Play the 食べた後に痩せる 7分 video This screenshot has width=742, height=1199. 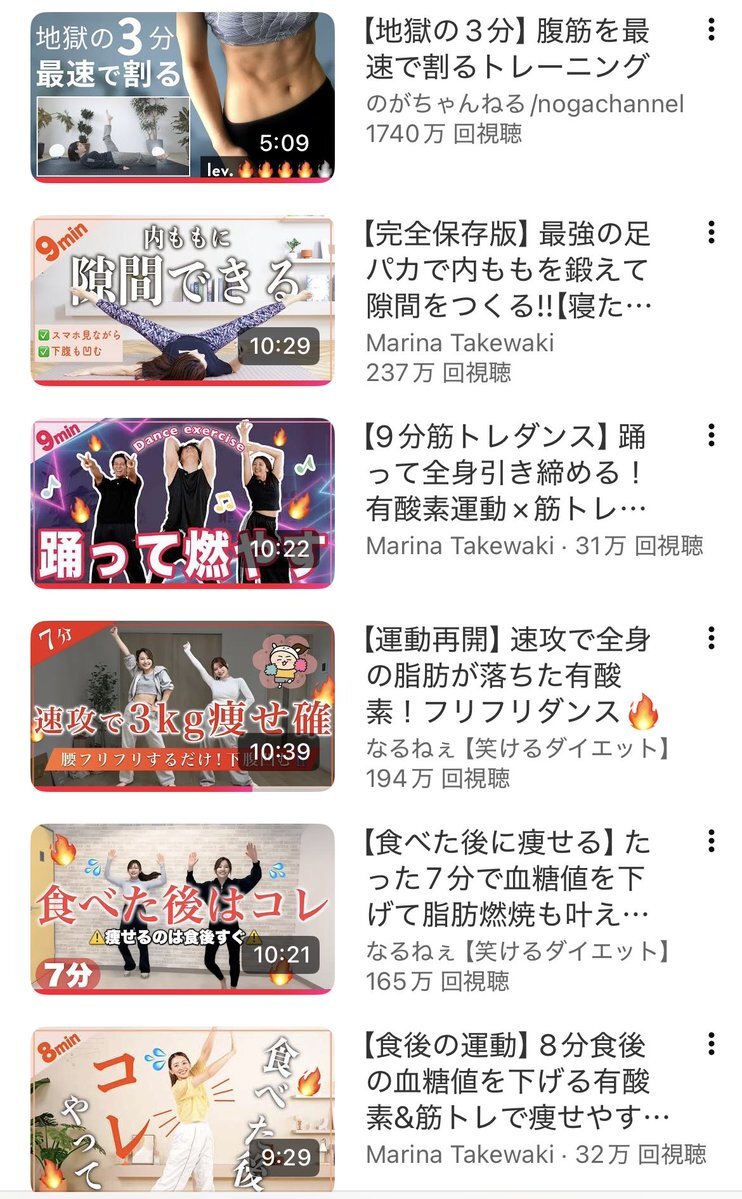182,909
